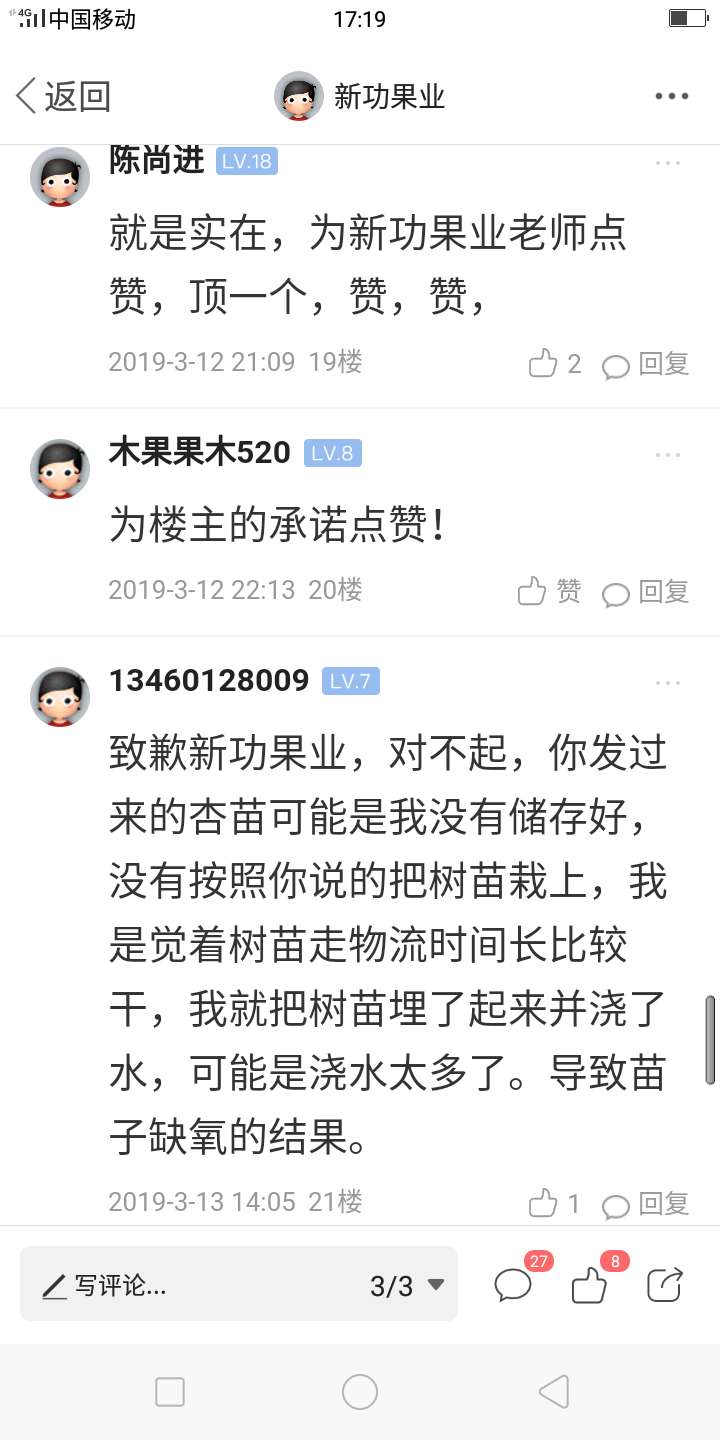Open 木果果木520's avatar profile
This screenshot has height=1440, width=720.
[x=60, y=469]
